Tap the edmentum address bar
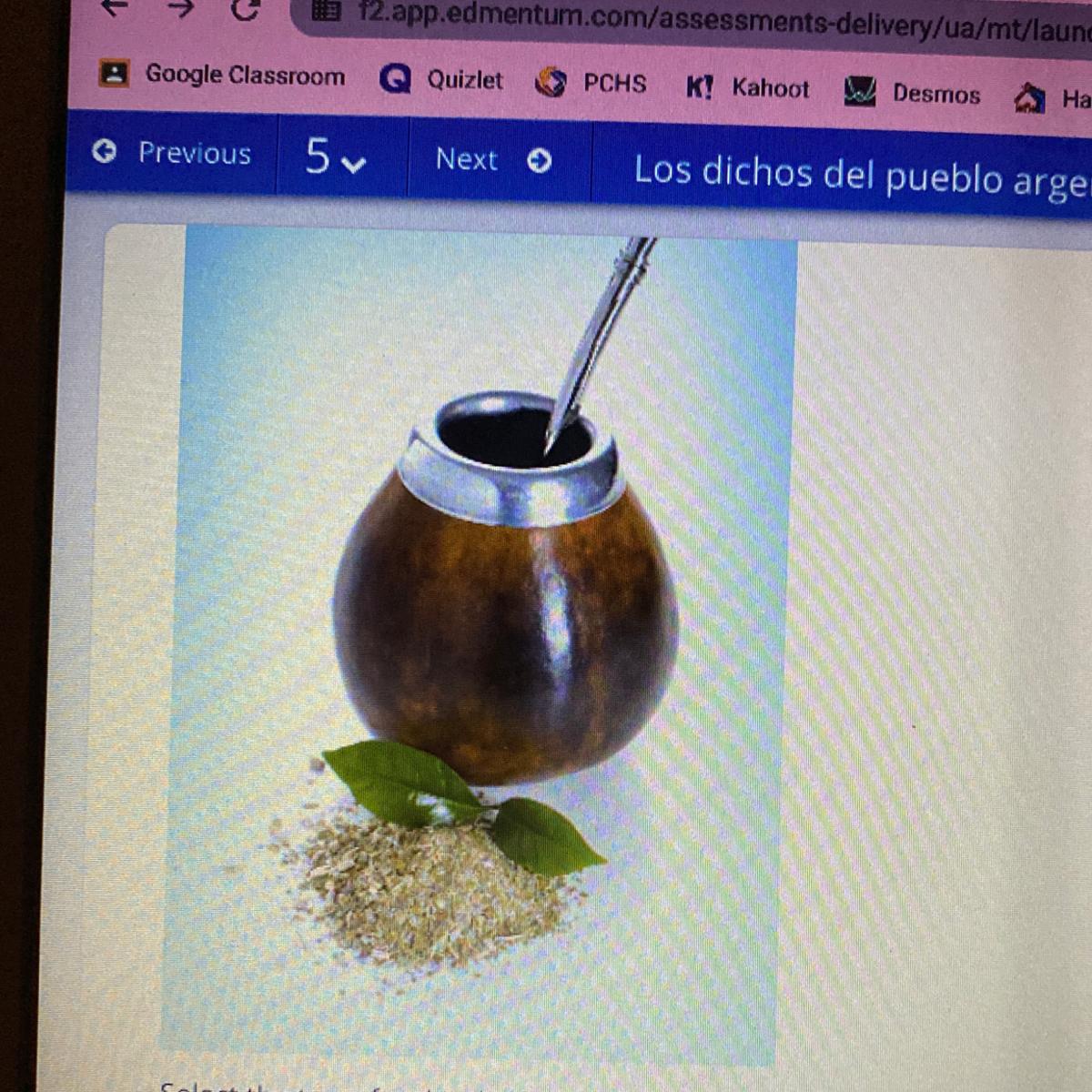1092x1092 pixels. [x=710, y=20]
